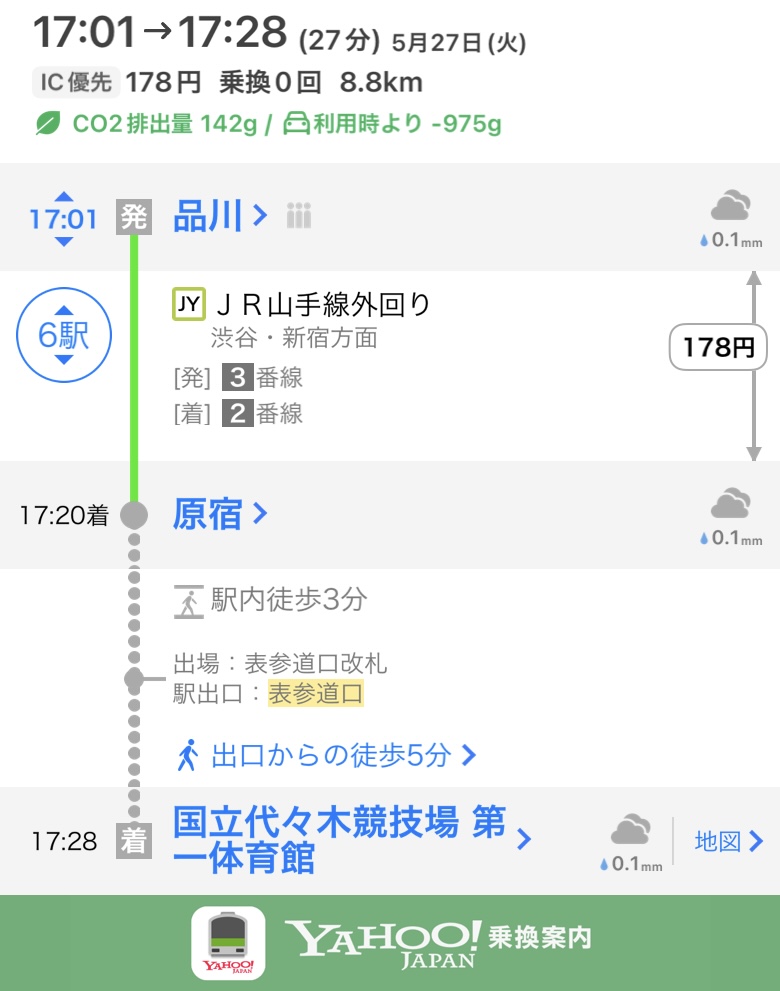The width and height of the screenshot is (780, 991).
Task: Select the earlier departure above 17:01
Action: (64, 196)
